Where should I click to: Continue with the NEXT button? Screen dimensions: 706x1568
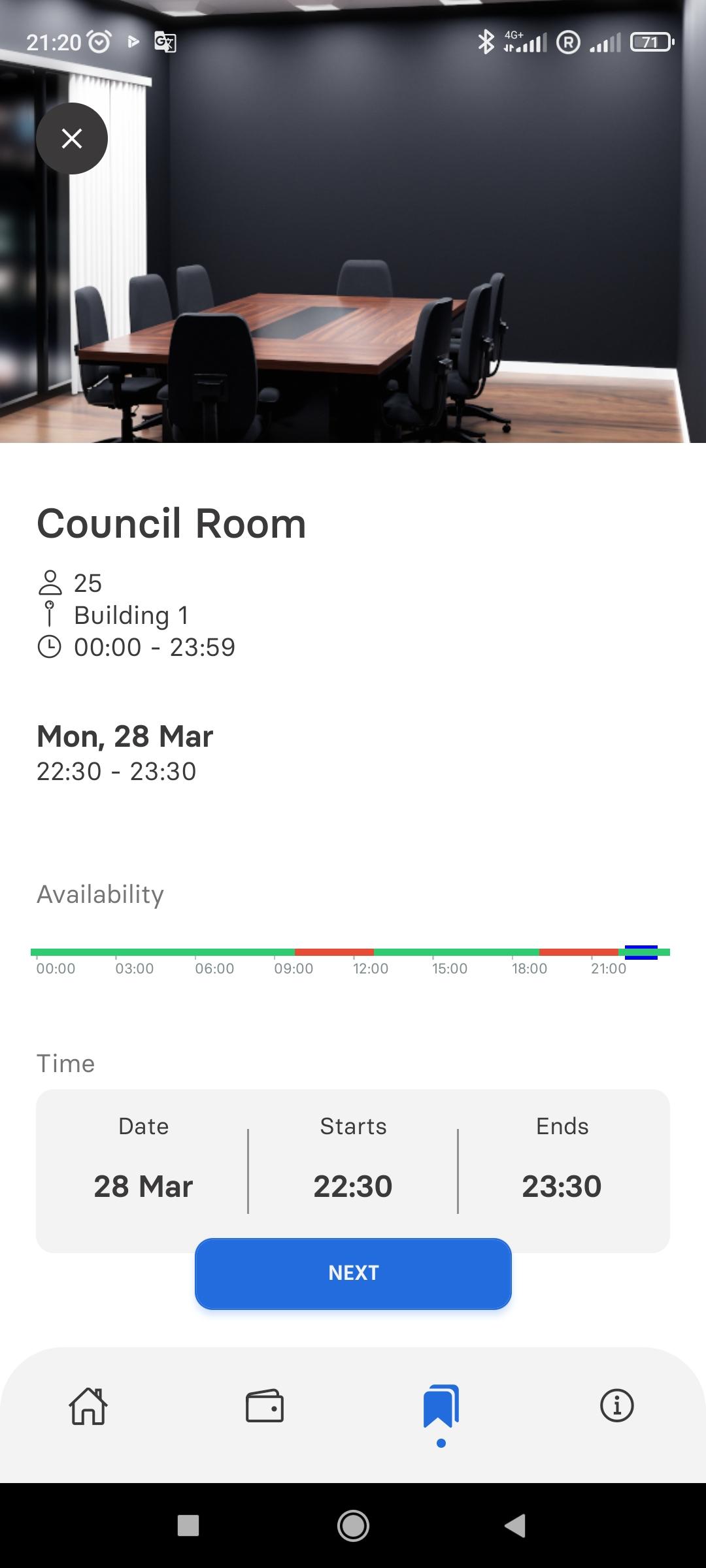tap(353, 1273)
